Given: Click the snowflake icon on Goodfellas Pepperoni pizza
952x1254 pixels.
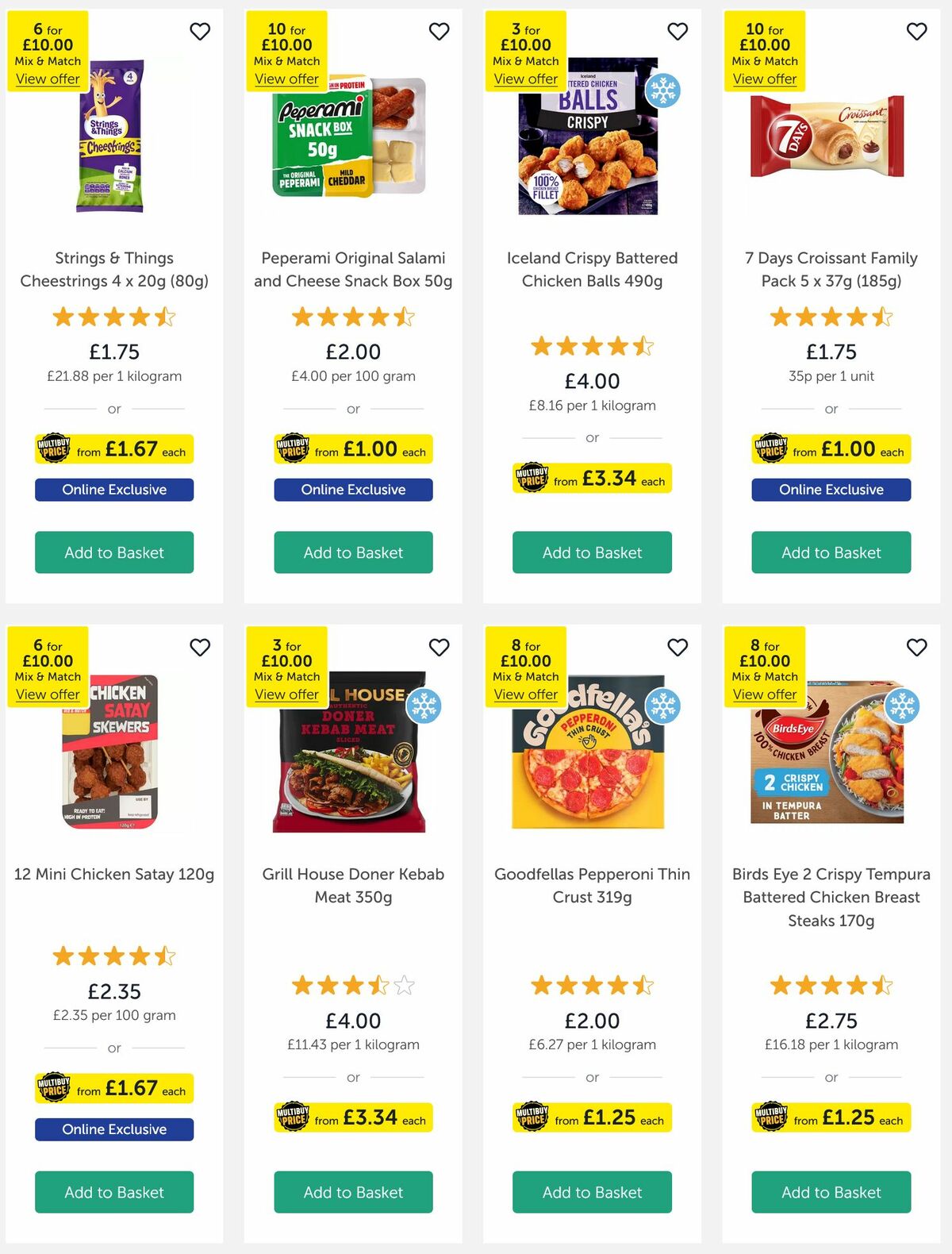Looking at the screenshot, I should (x=665, y=706).
